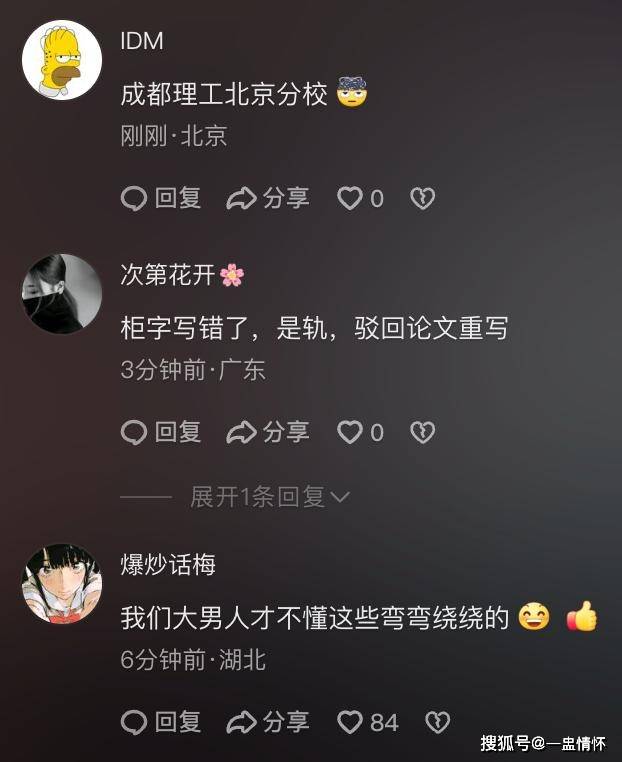Reply to 爆炒话梅's comment
Viewport: 622px width, 762px height.
tap(161, 721)
